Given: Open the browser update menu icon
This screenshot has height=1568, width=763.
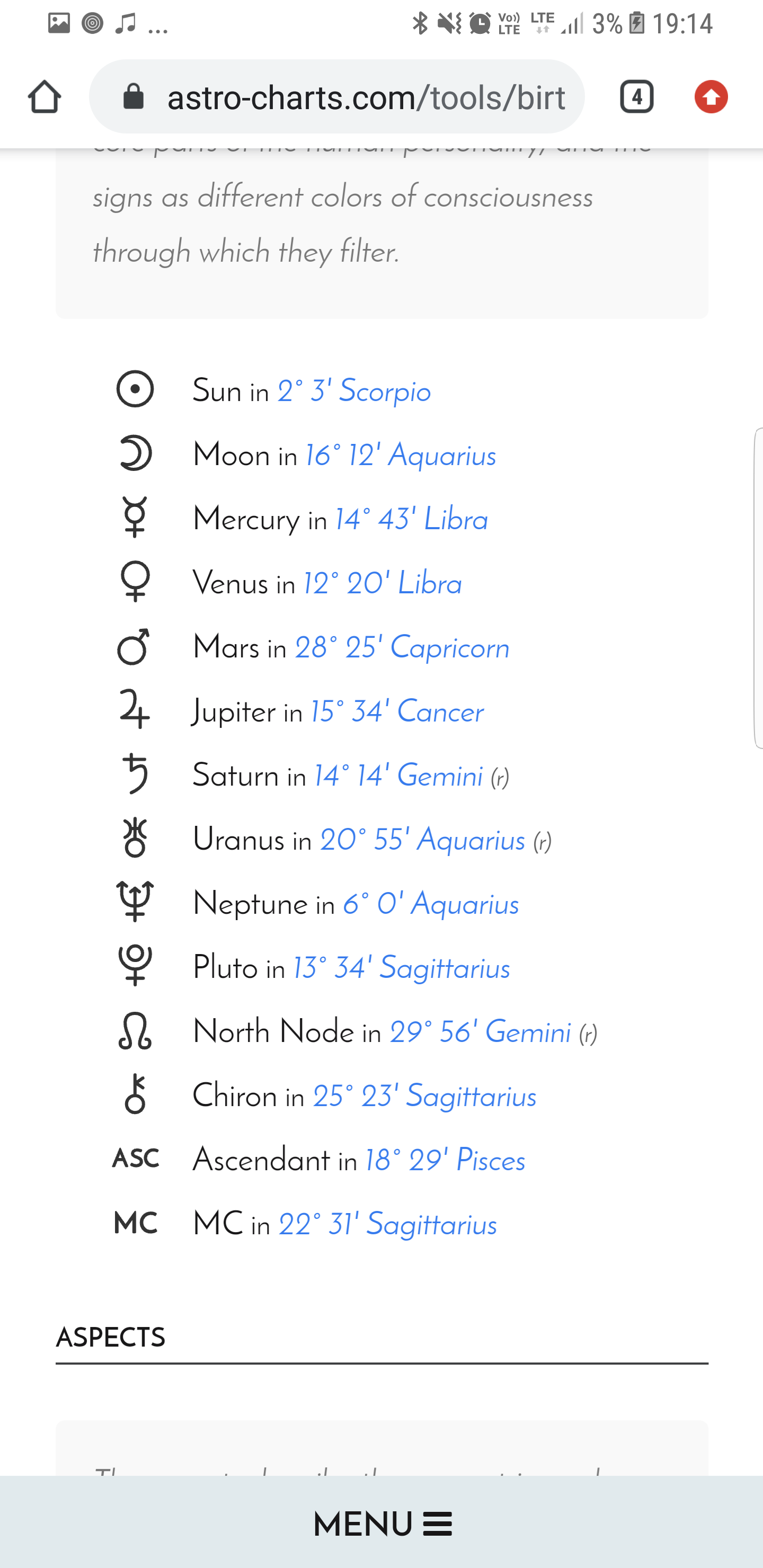Looking at the screenshot, I should [x=711, y=97].
